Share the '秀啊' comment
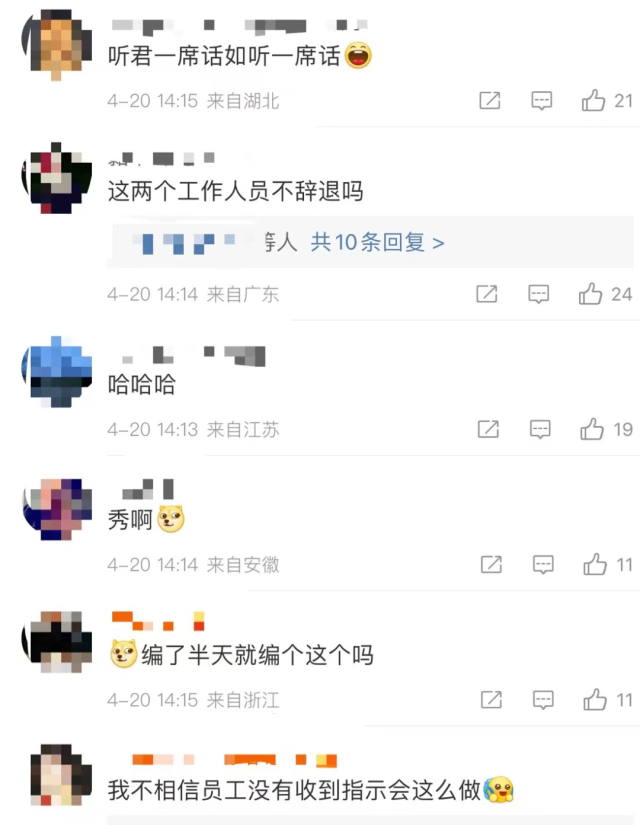Image resolution: width=640 pixels, height=825 pixels. [x=491, y=565]
